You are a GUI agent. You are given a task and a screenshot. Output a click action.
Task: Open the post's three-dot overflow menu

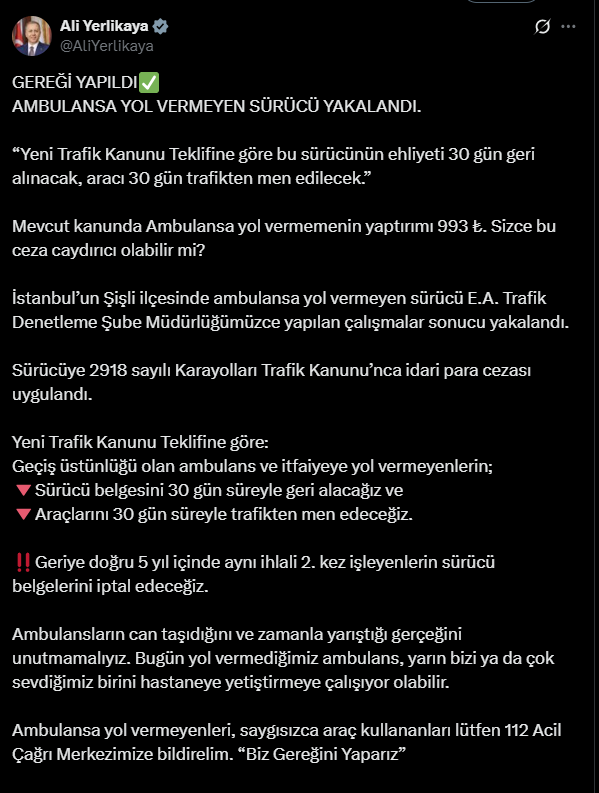(x=569, y=26)
